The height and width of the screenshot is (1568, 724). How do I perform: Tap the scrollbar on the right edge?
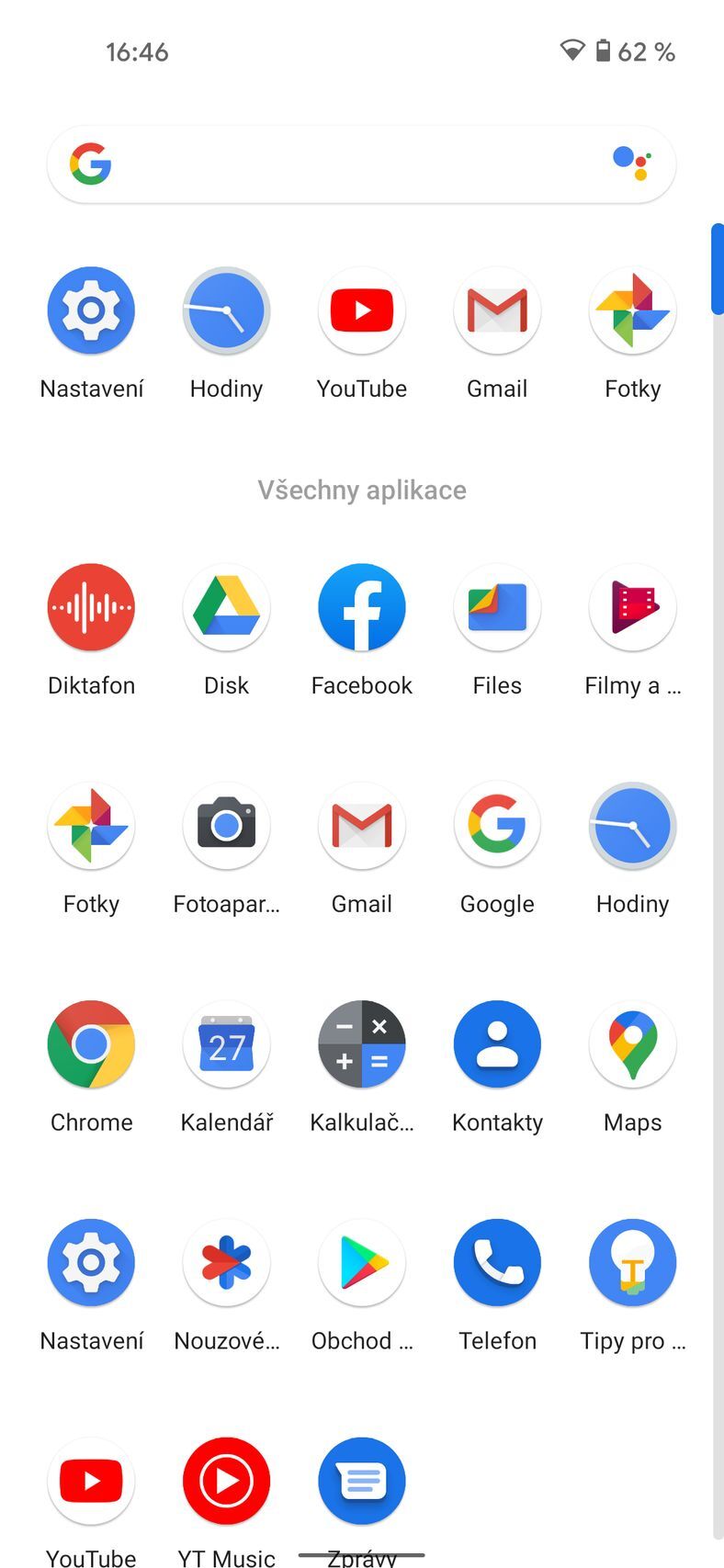click(718, 266)
